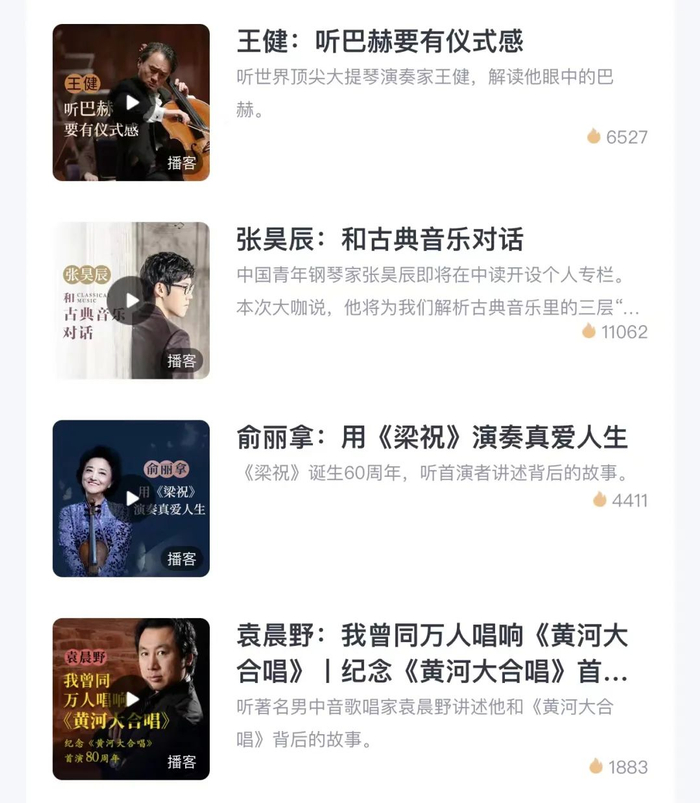Play the 王健 听巴赫要有仪式感 podcast thumbnail
700x803 pixels.
coord(131,102)
